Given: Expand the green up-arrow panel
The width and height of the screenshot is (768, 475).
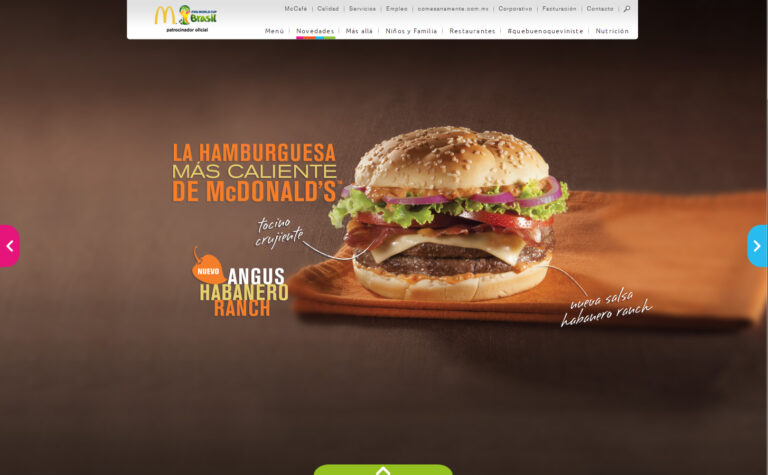Looking at the screenshot, I should point(383,470).
